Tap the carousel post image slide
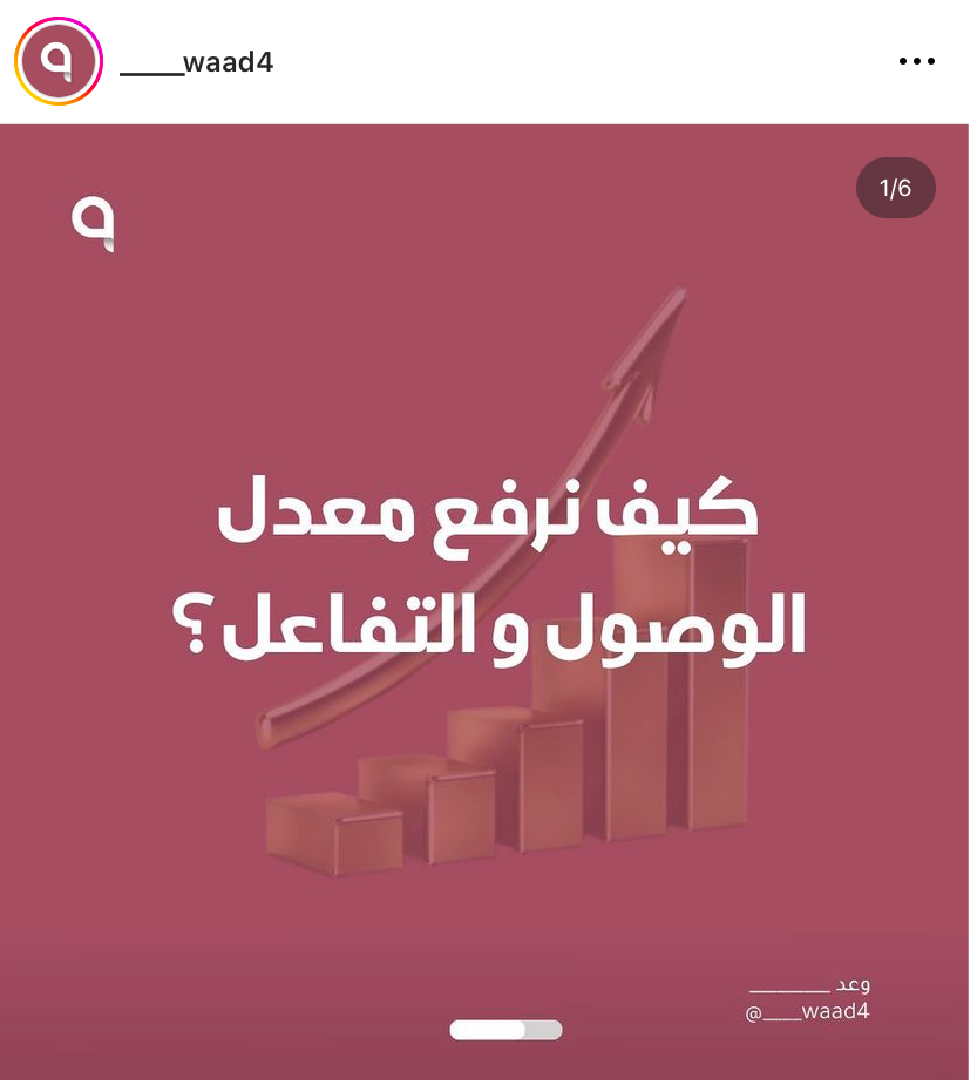 485,600
